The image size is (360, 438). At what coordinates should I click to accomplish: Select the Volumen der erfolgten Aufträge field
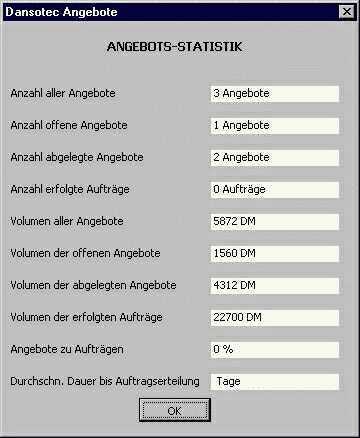coord(275,317)
